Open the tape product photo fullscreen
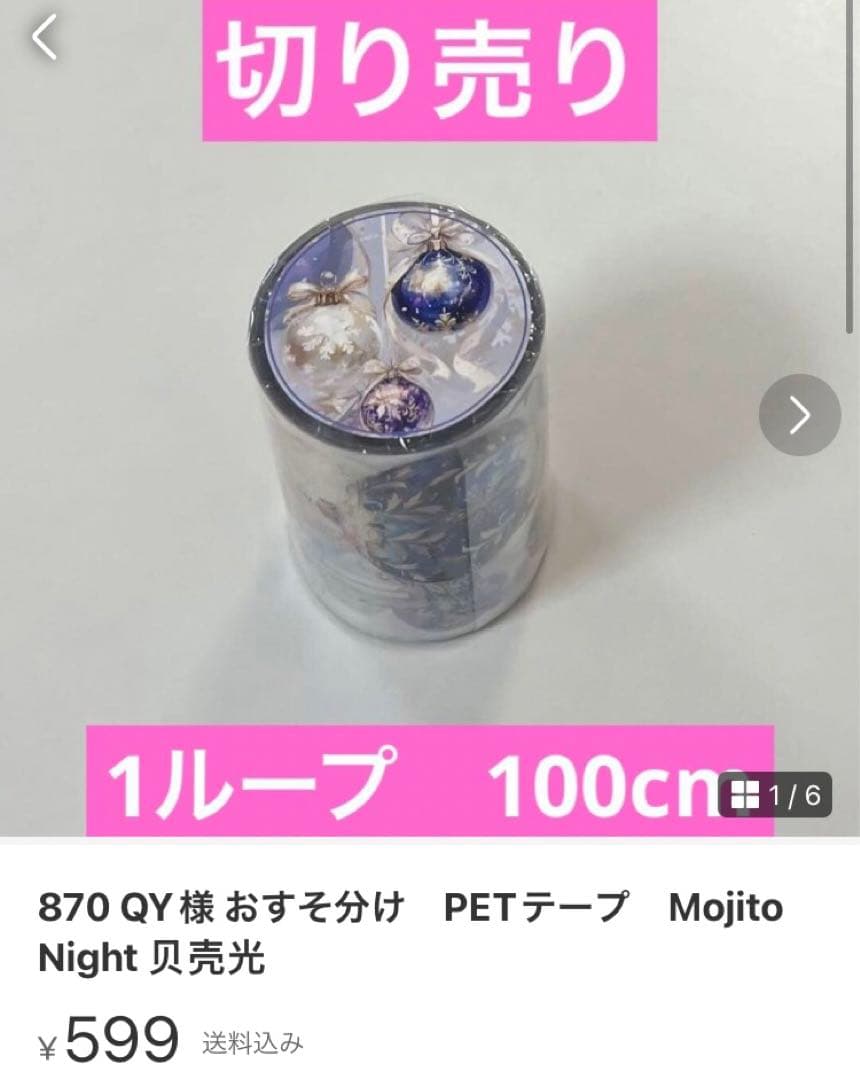Screen dimensions: 860x1080 coord(400,420)
